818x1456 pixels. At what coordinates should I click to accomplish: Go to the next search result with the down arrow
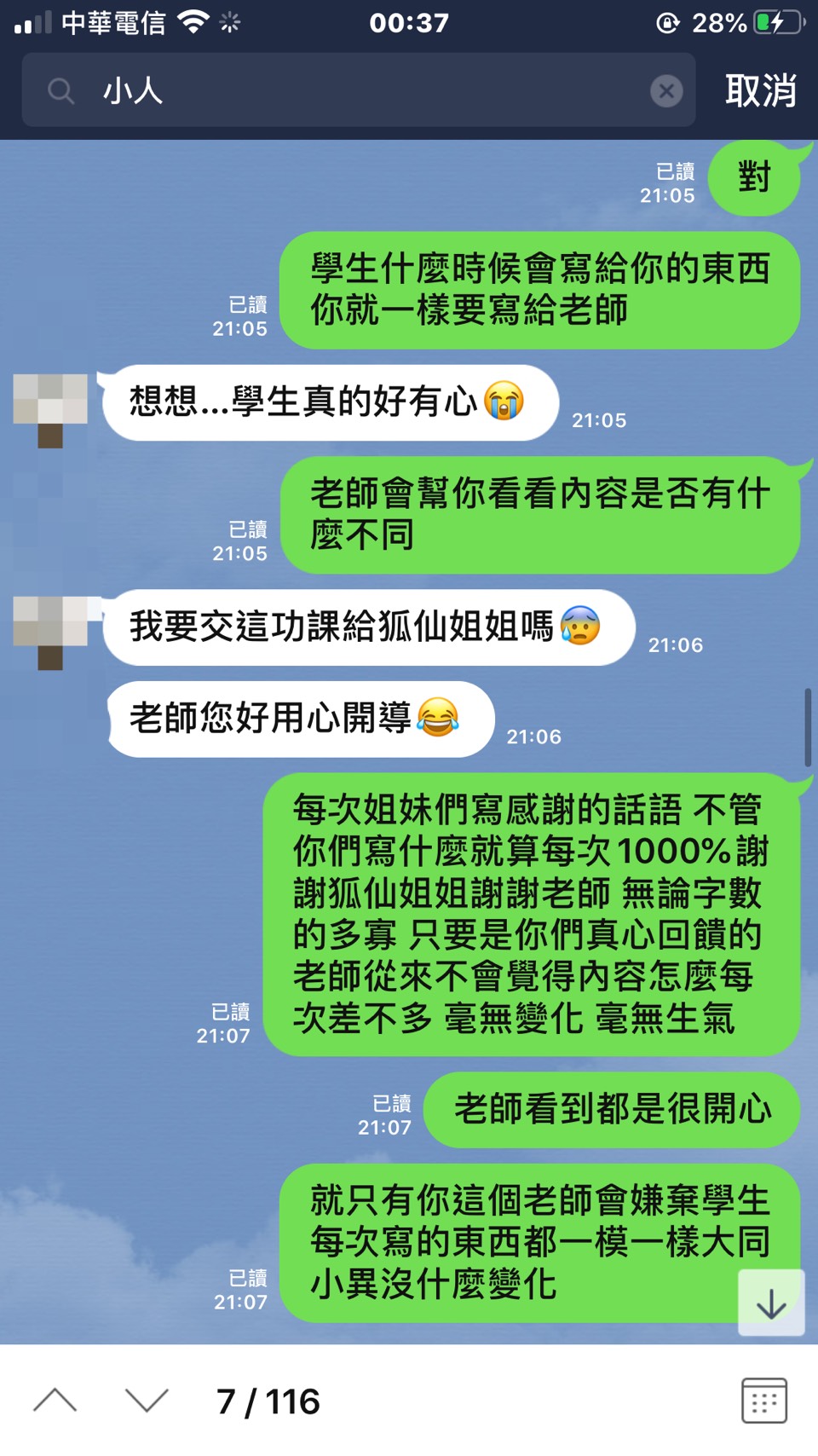point(147,1401)
